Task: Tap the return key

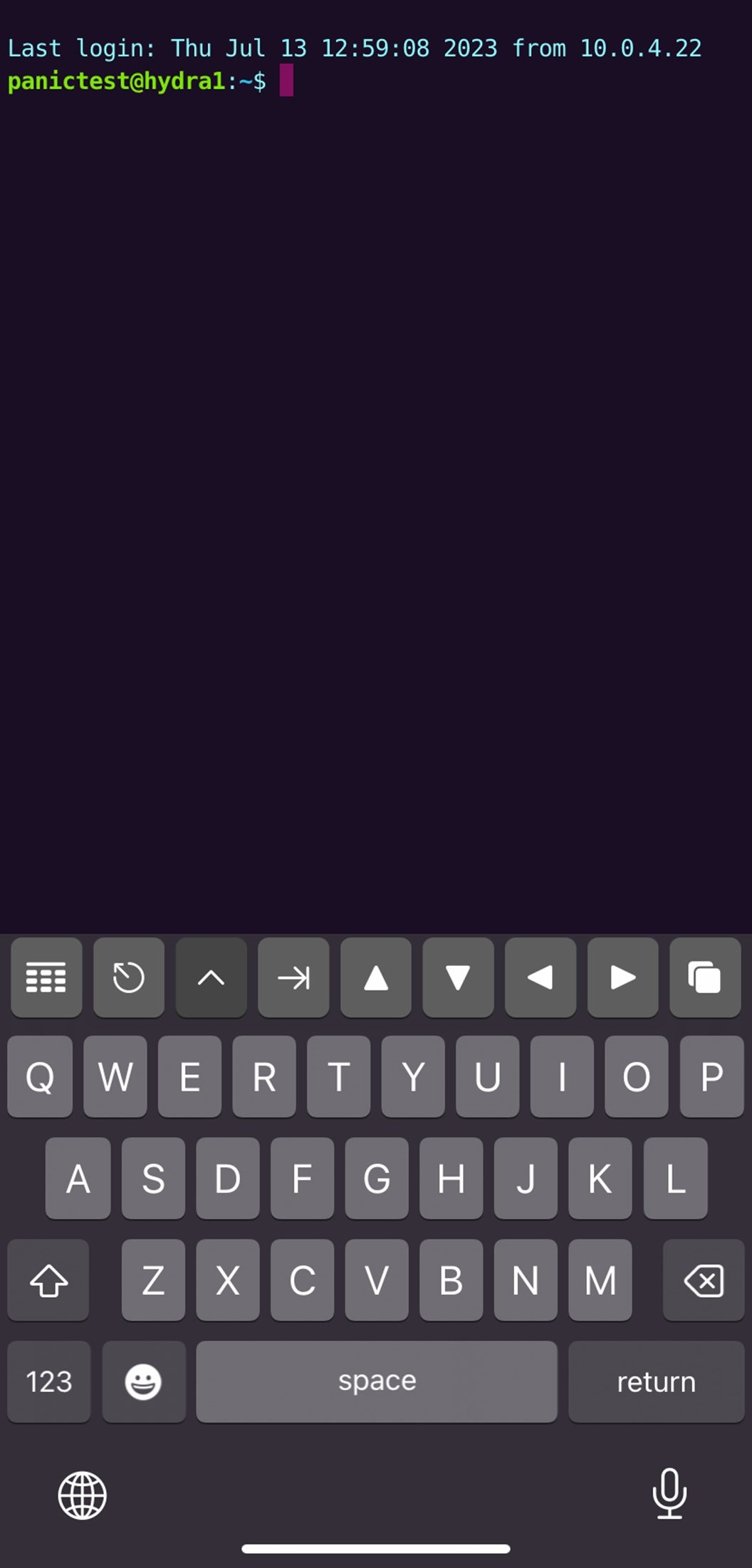Action: 656,1382
